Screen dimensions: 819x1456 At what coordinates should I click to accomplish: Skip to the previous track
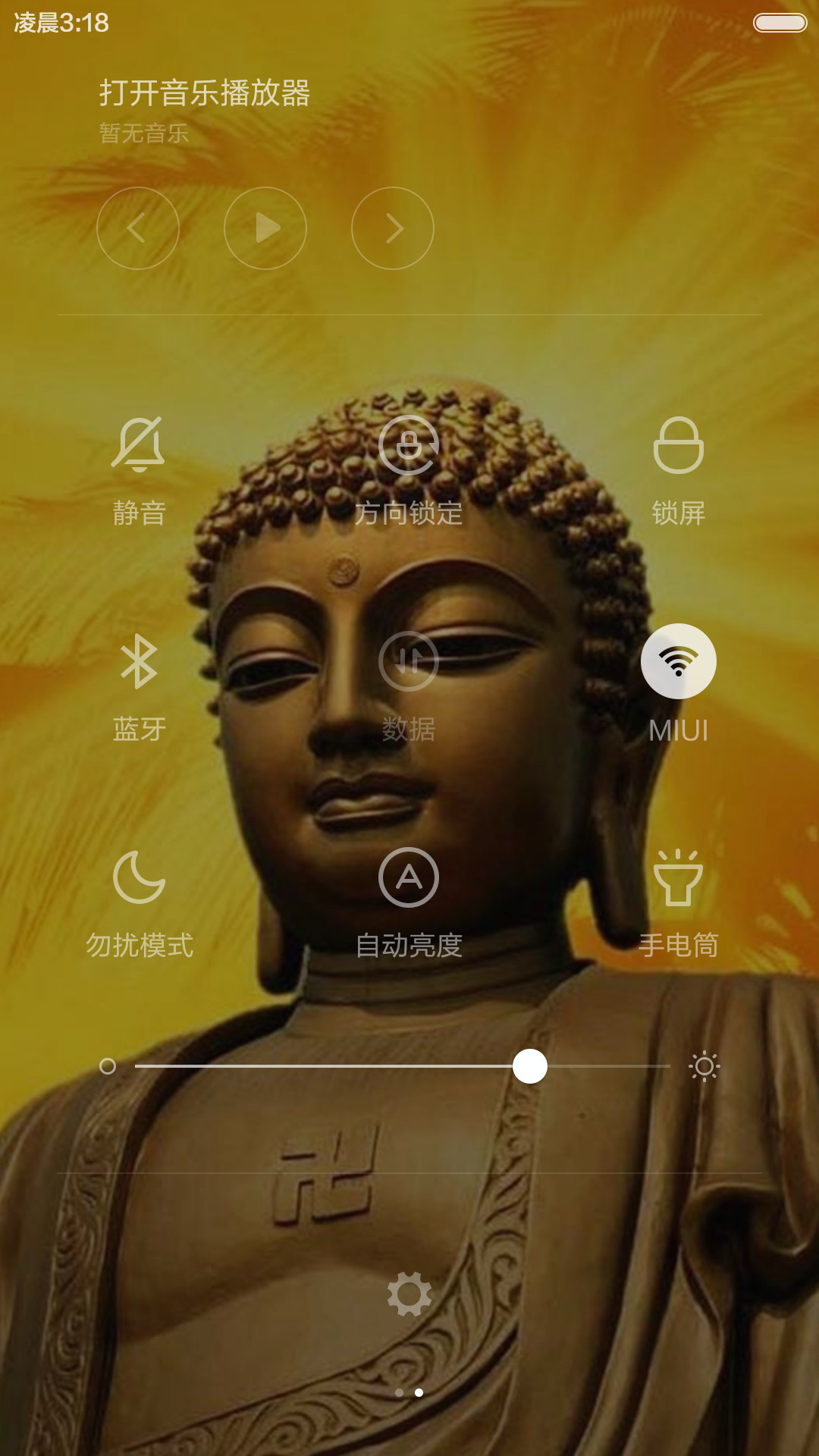pos(138,228)
